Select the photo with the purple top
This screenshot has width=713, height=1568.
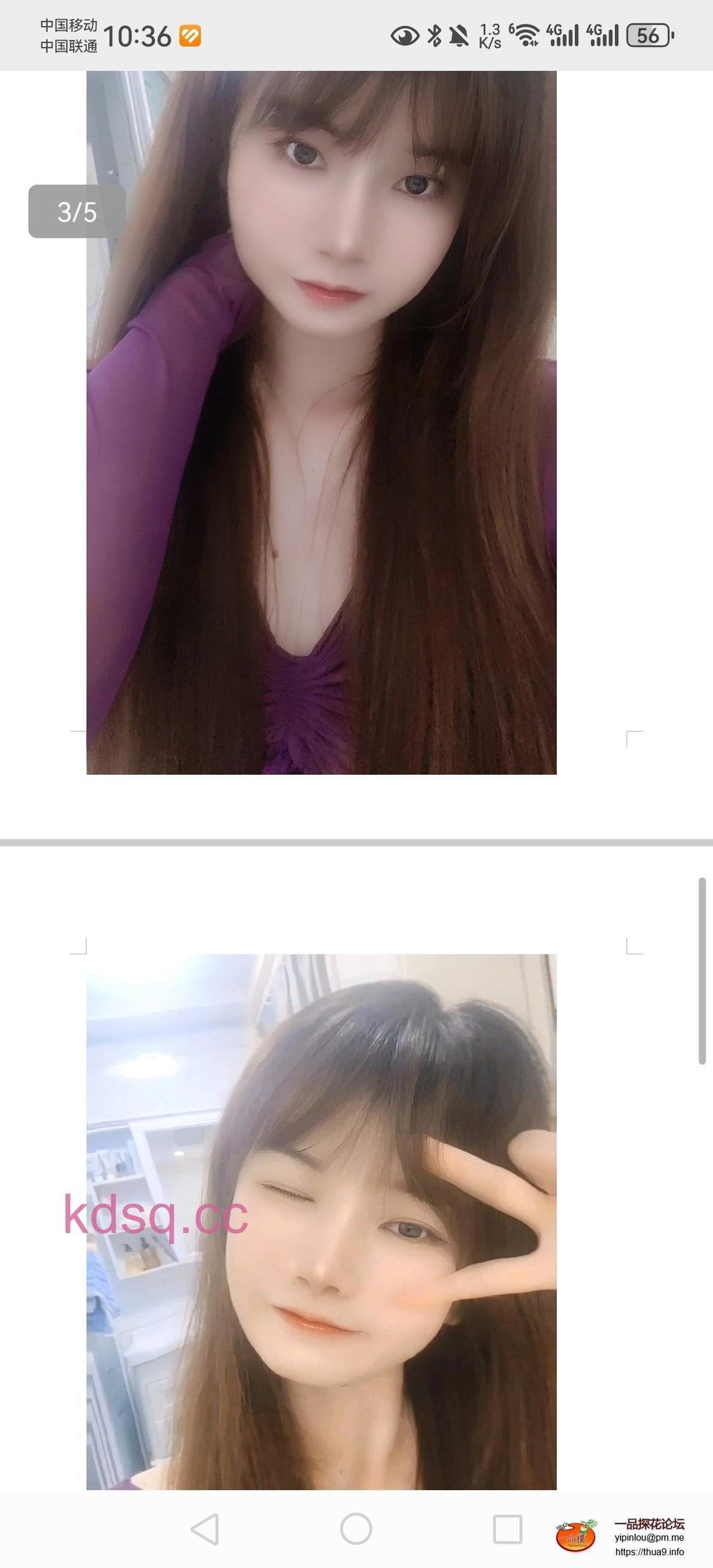tap(321, 423)
